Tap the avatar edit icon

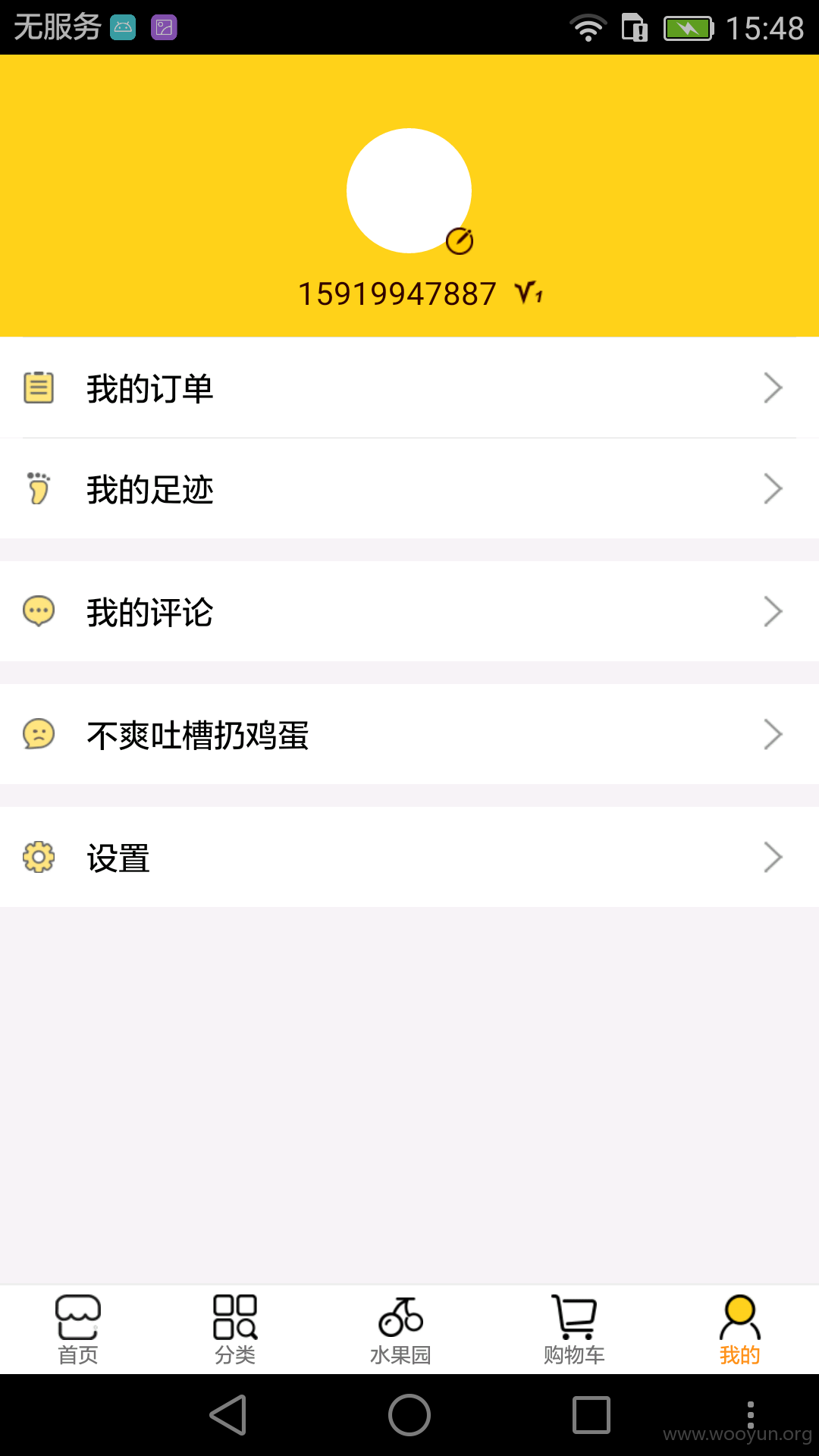click(x=460, y=241)
